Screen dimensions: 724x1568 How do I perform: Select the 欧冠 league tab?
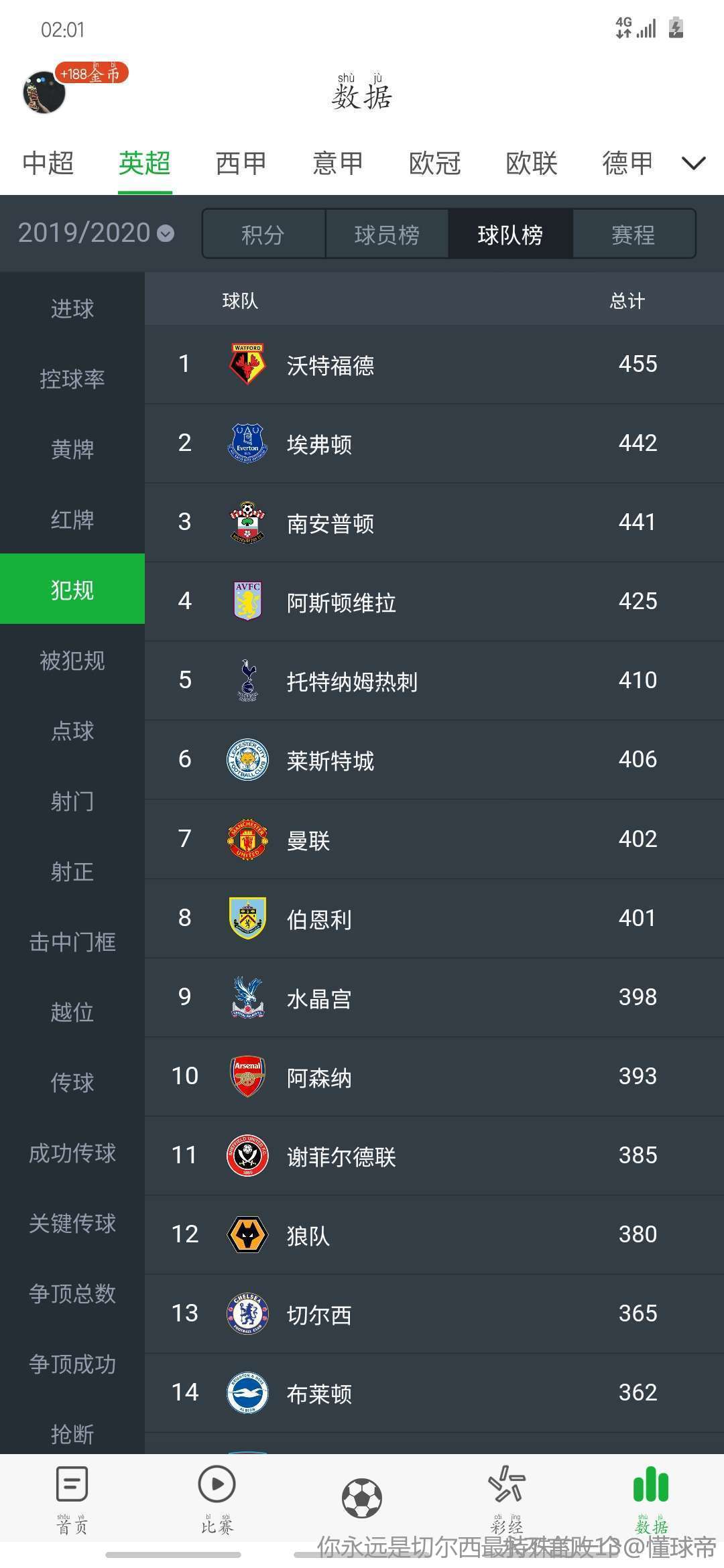pos(434,164)
